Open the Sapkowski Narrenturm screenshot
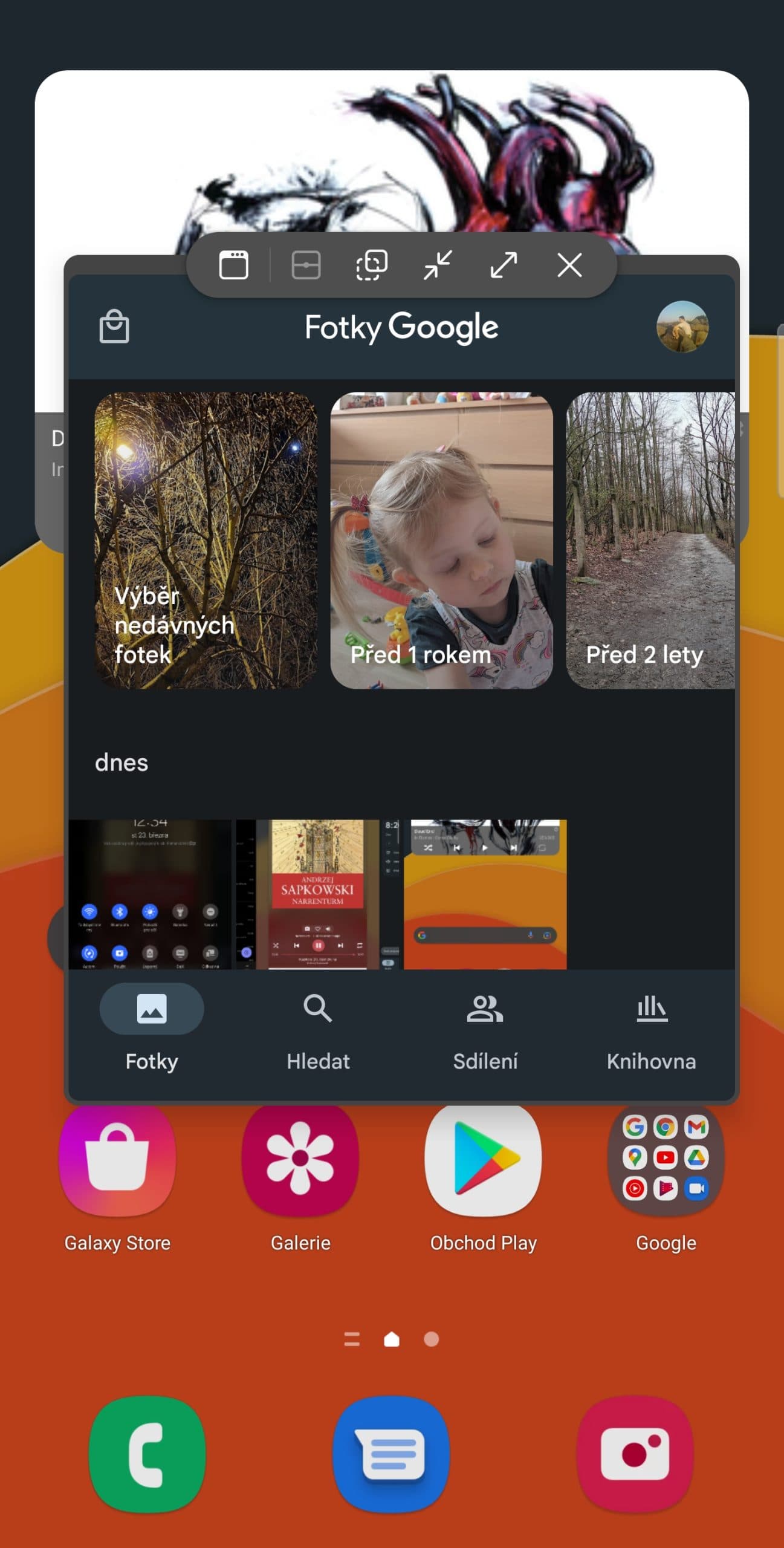This screenshot has width=784, height=1548. [317, 894]
